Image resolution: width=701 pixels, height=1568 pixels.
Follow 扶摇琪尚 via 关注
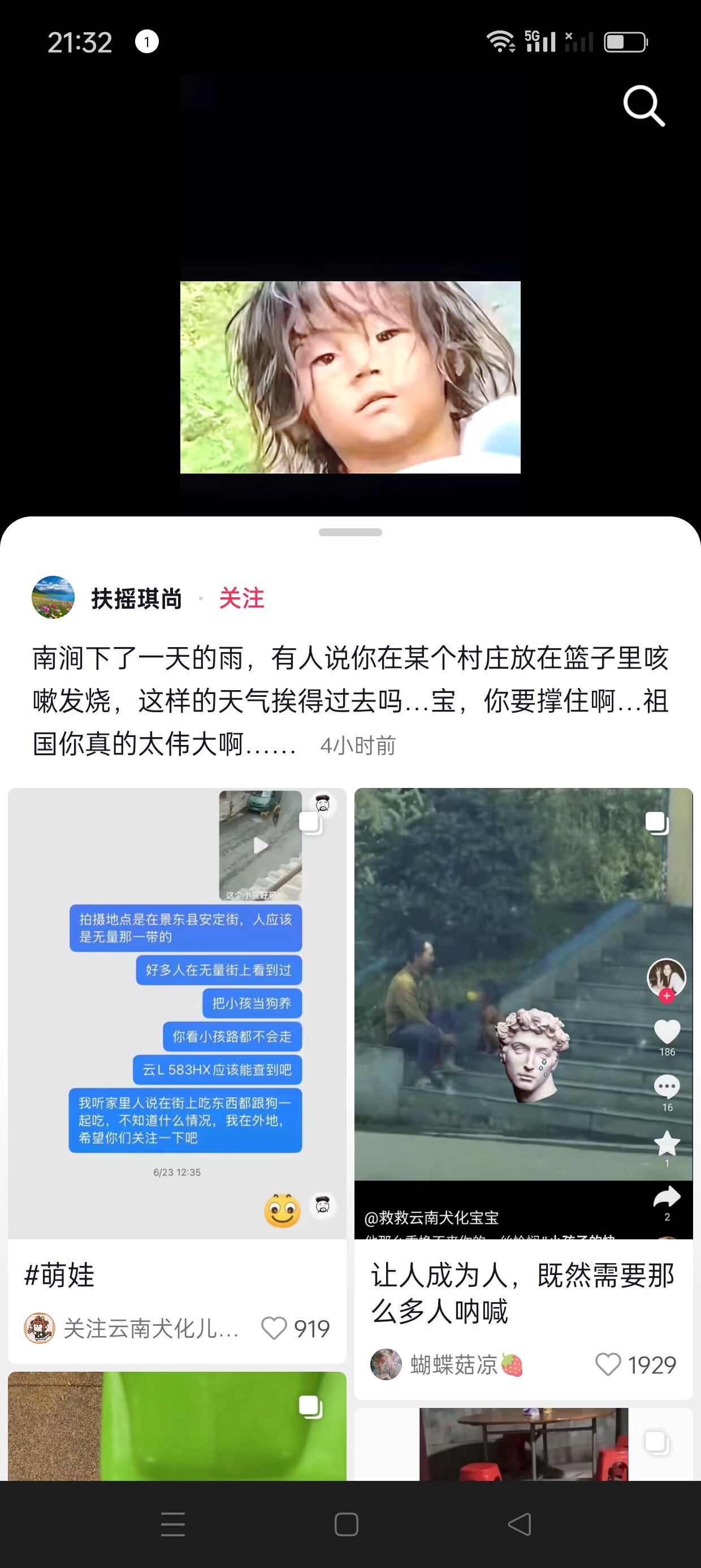click(x=241, y=598)
